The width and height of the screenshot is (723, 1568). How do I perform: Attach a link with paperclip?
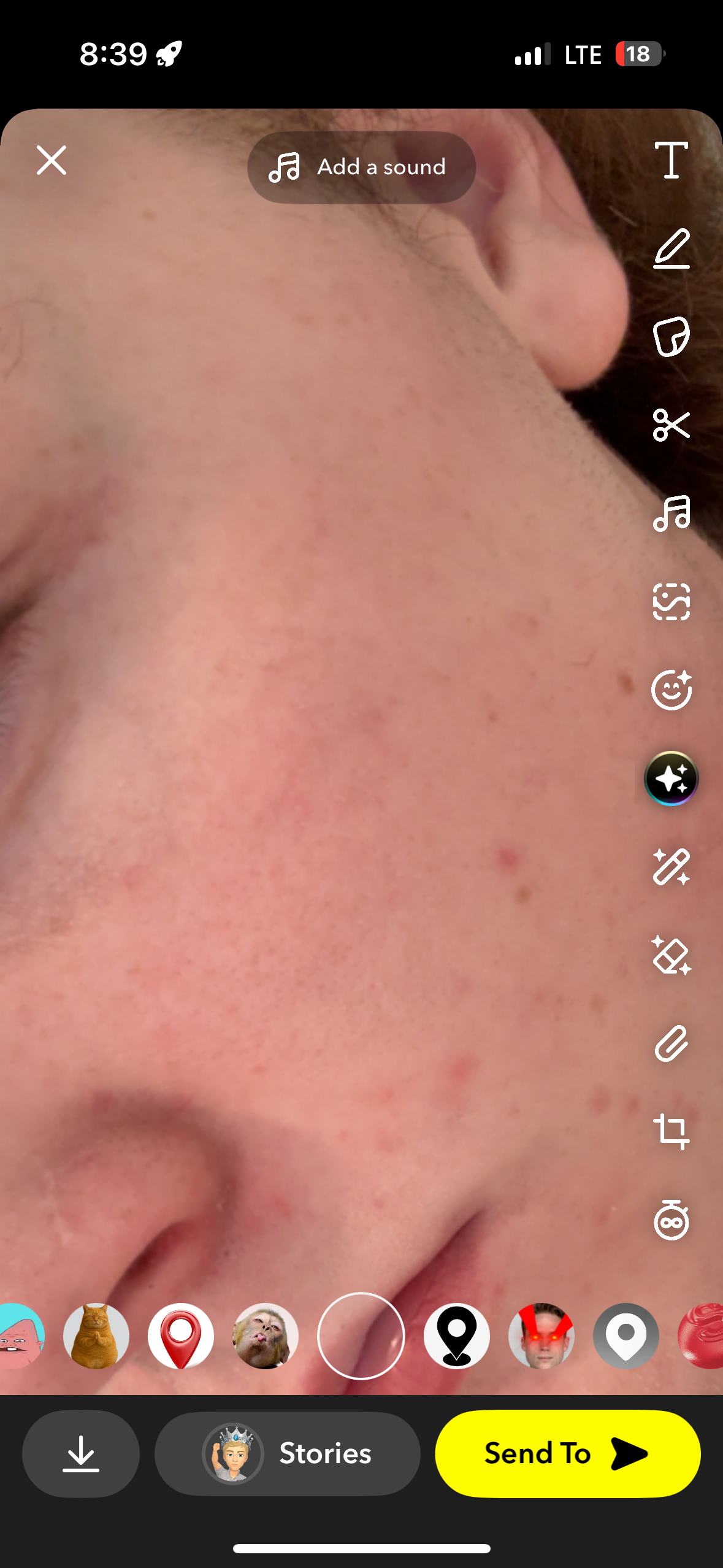coord(671,1043)
